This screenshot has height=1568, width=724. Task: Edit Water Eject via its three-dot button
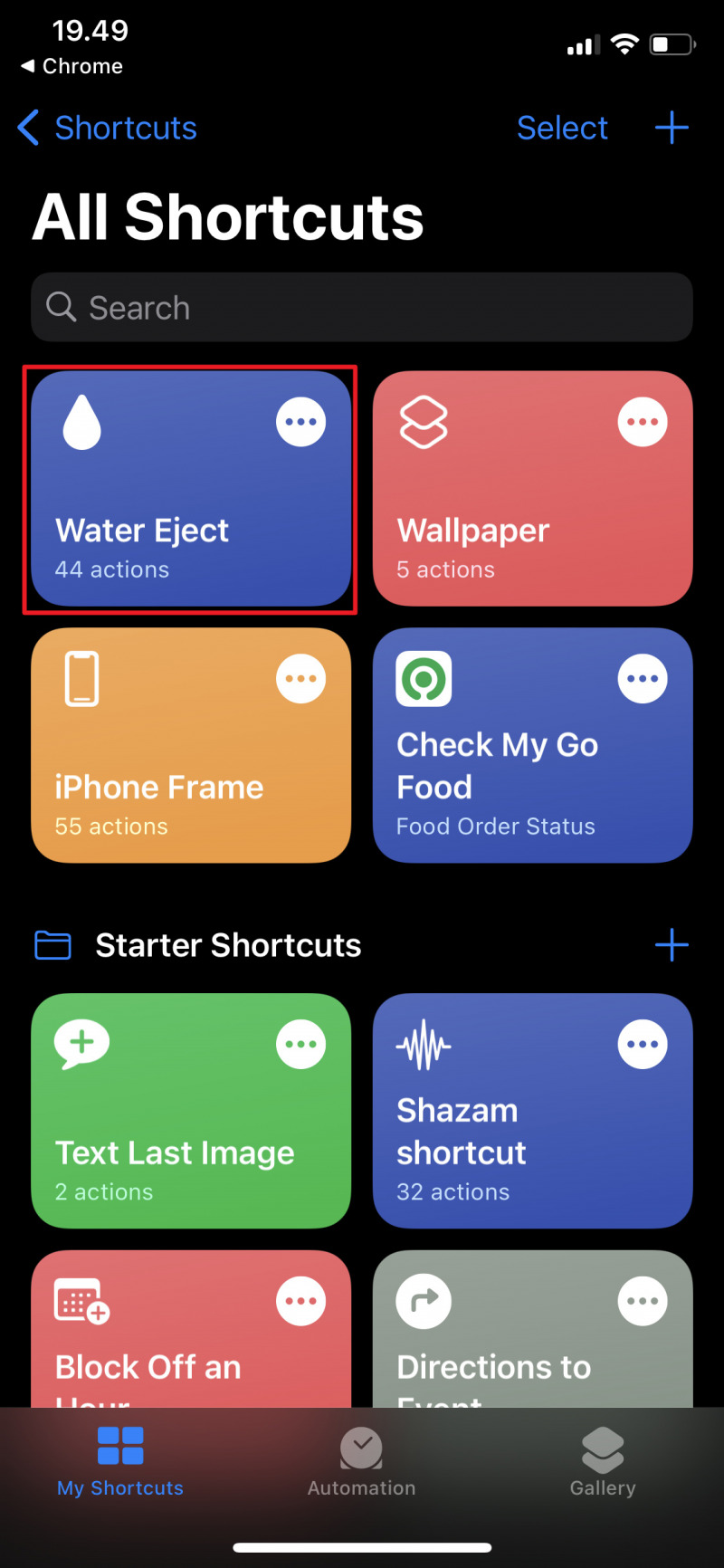coord(300,422)
